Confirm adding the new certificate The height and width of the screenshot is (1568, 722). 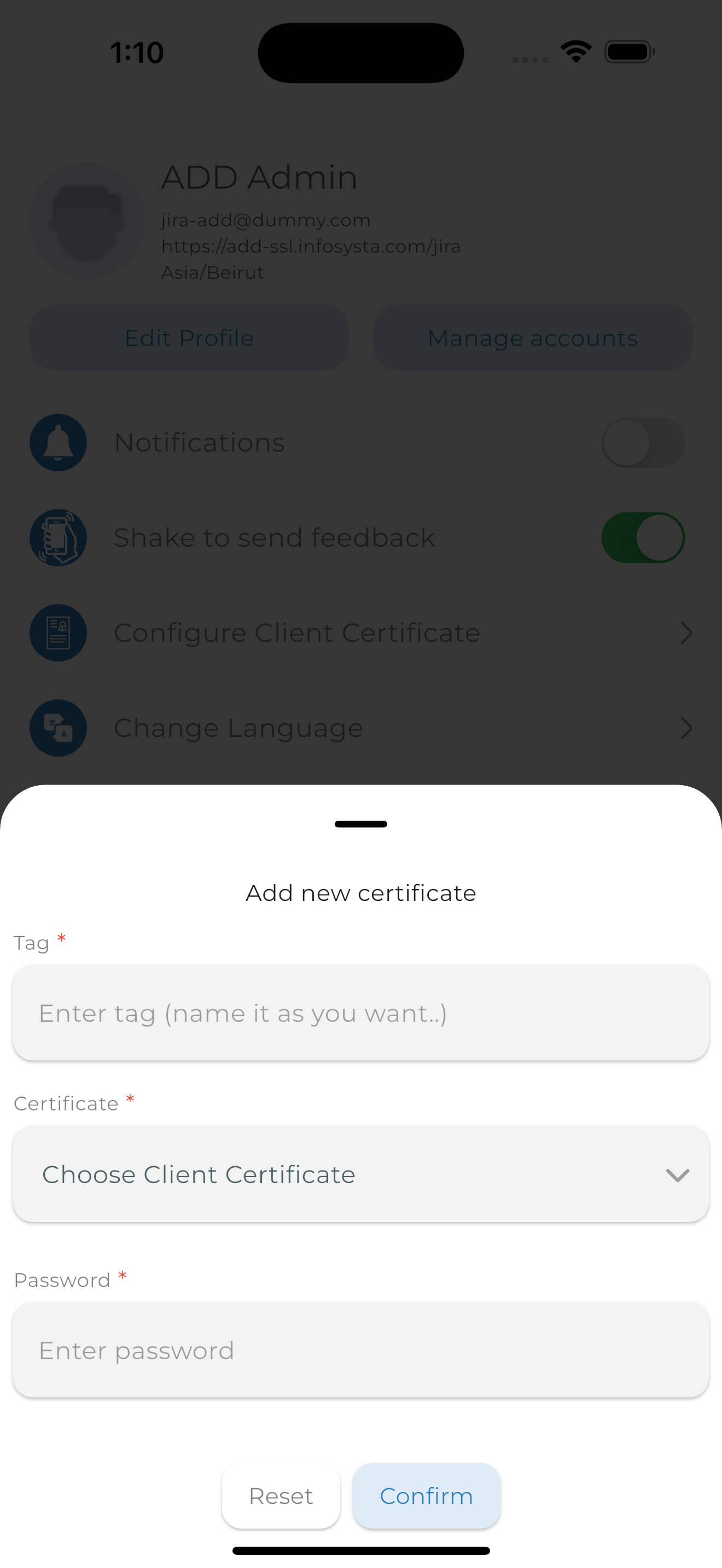coord(426,1496)
